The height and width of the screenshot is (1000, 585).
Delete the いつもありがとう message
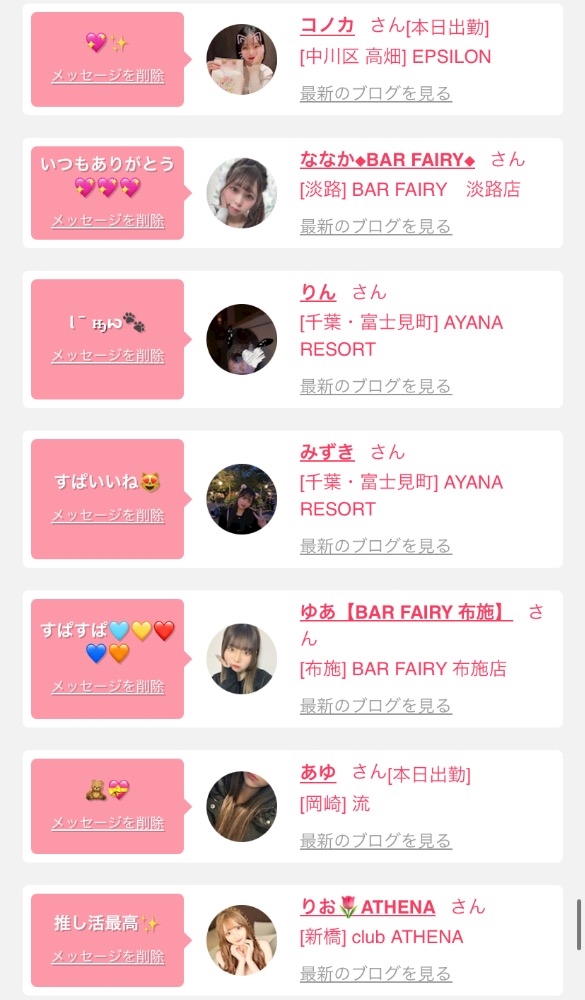[x=108, y=221]
